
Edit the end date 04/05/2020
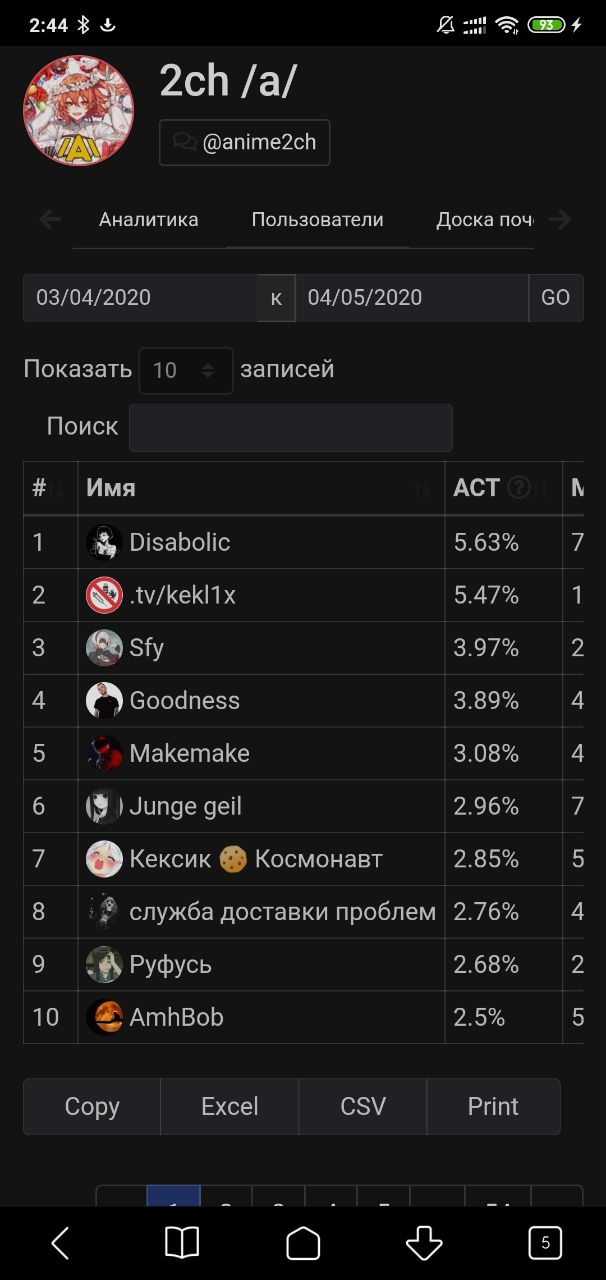411,298
